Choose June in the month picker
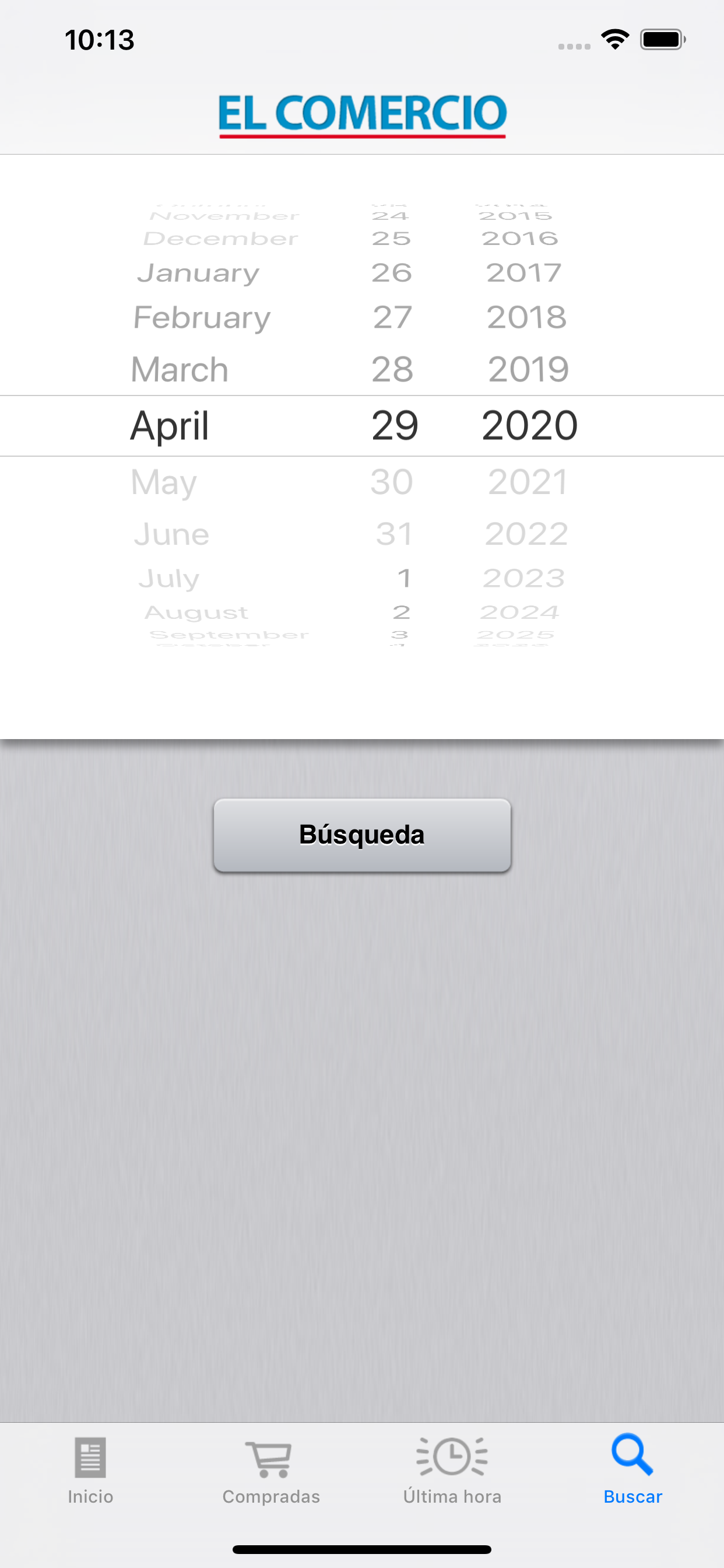This screenshot has width=724, height=1568. coord(171,534)
